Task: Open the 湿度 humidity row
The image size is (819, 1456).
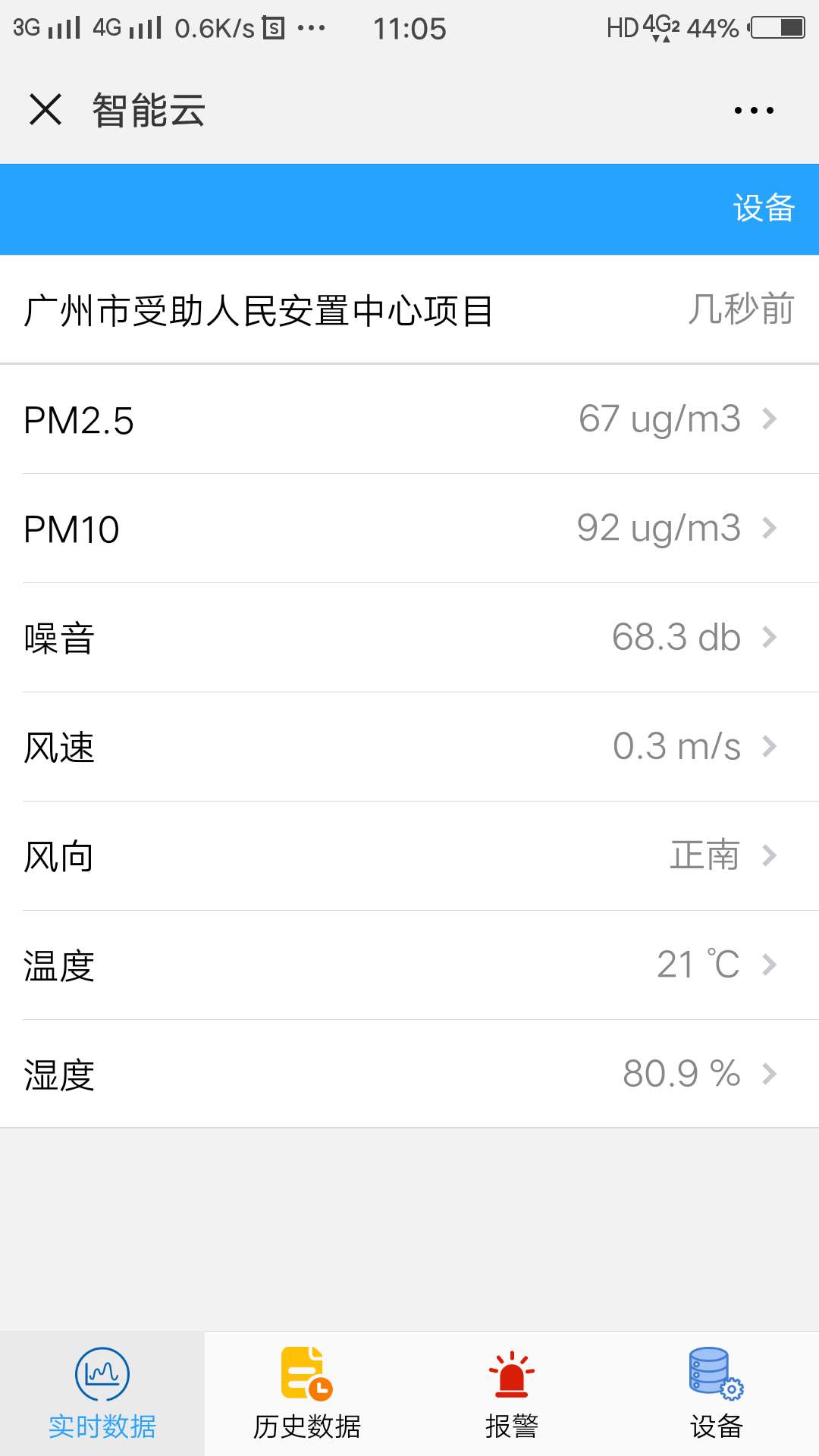Action: tap(409, 1075)
